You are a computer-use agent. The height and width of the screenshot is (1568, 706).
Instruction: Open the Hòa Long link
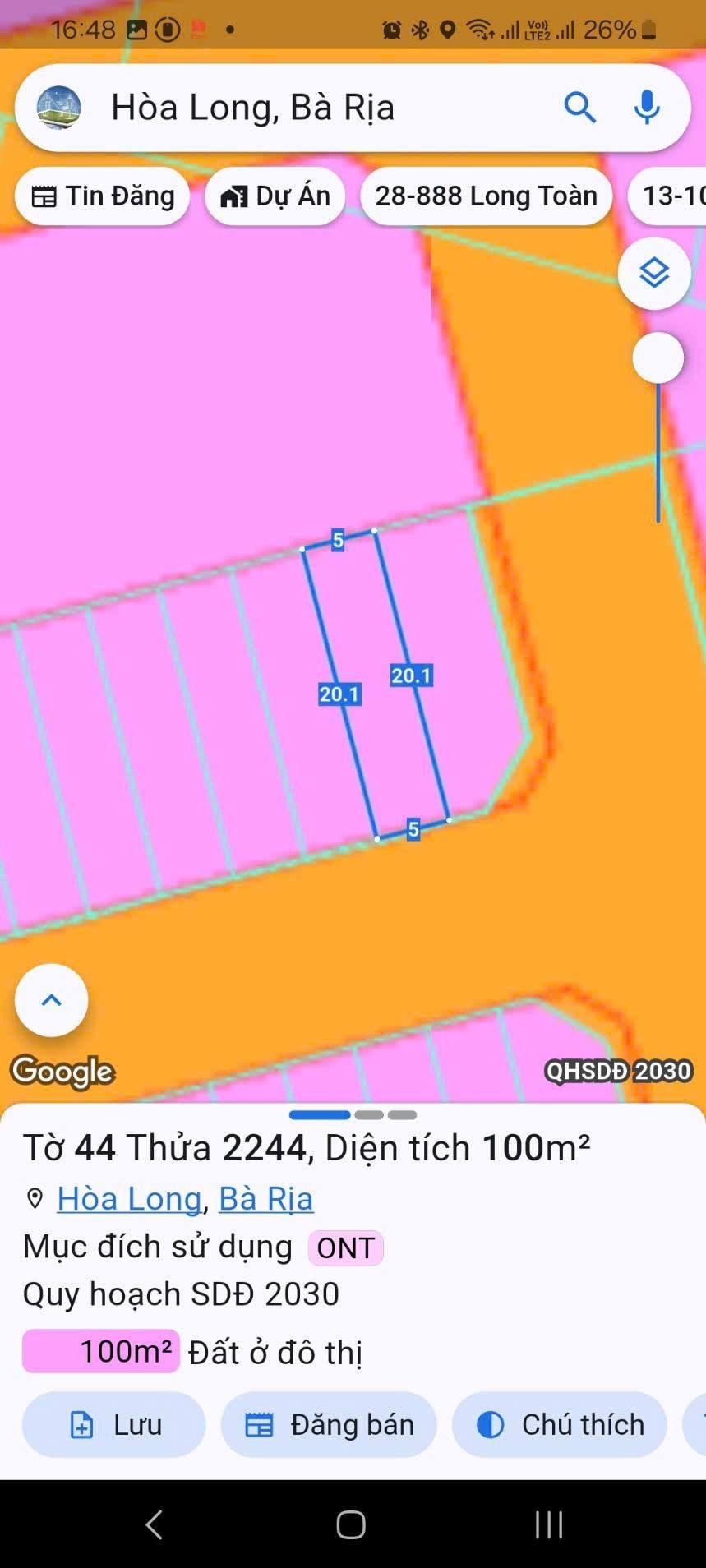129,1198
